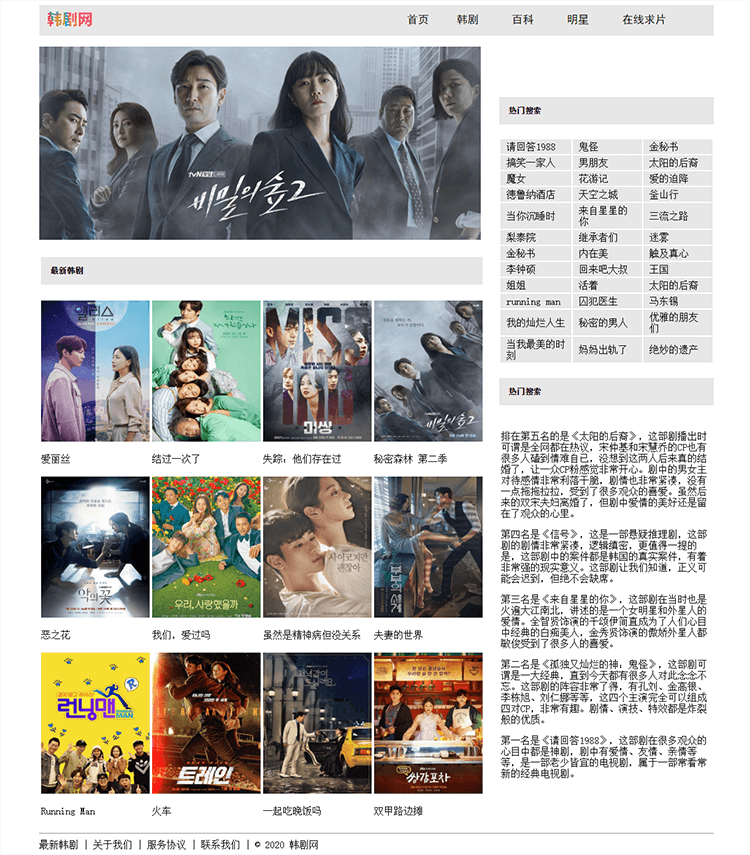Open 关于我们 footer link
This screenshot has height=855, width=750.
[112, 845]
